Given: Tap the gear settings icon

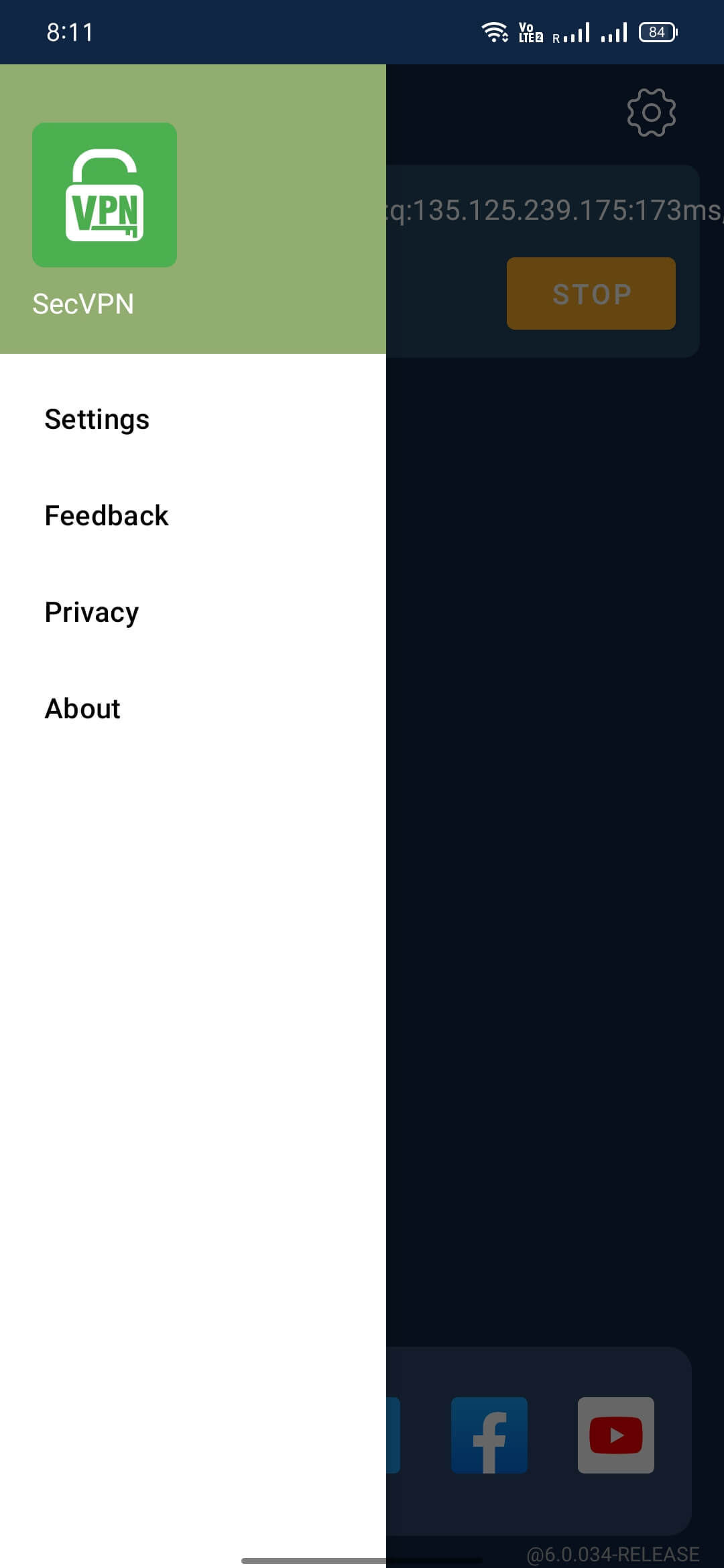Looking at the screenshot, I should (651, 113).
